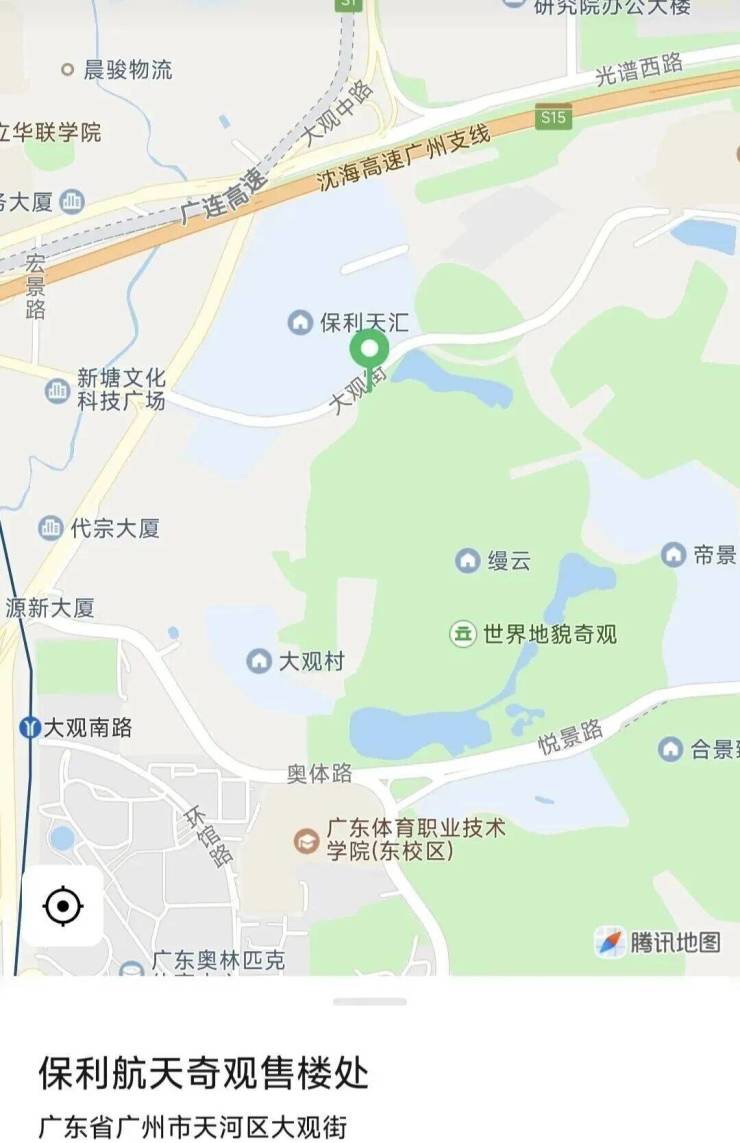This screenshot has width=740, height=1143.
Task: Re-center map on my current location
Action: (x=63, y=906)
